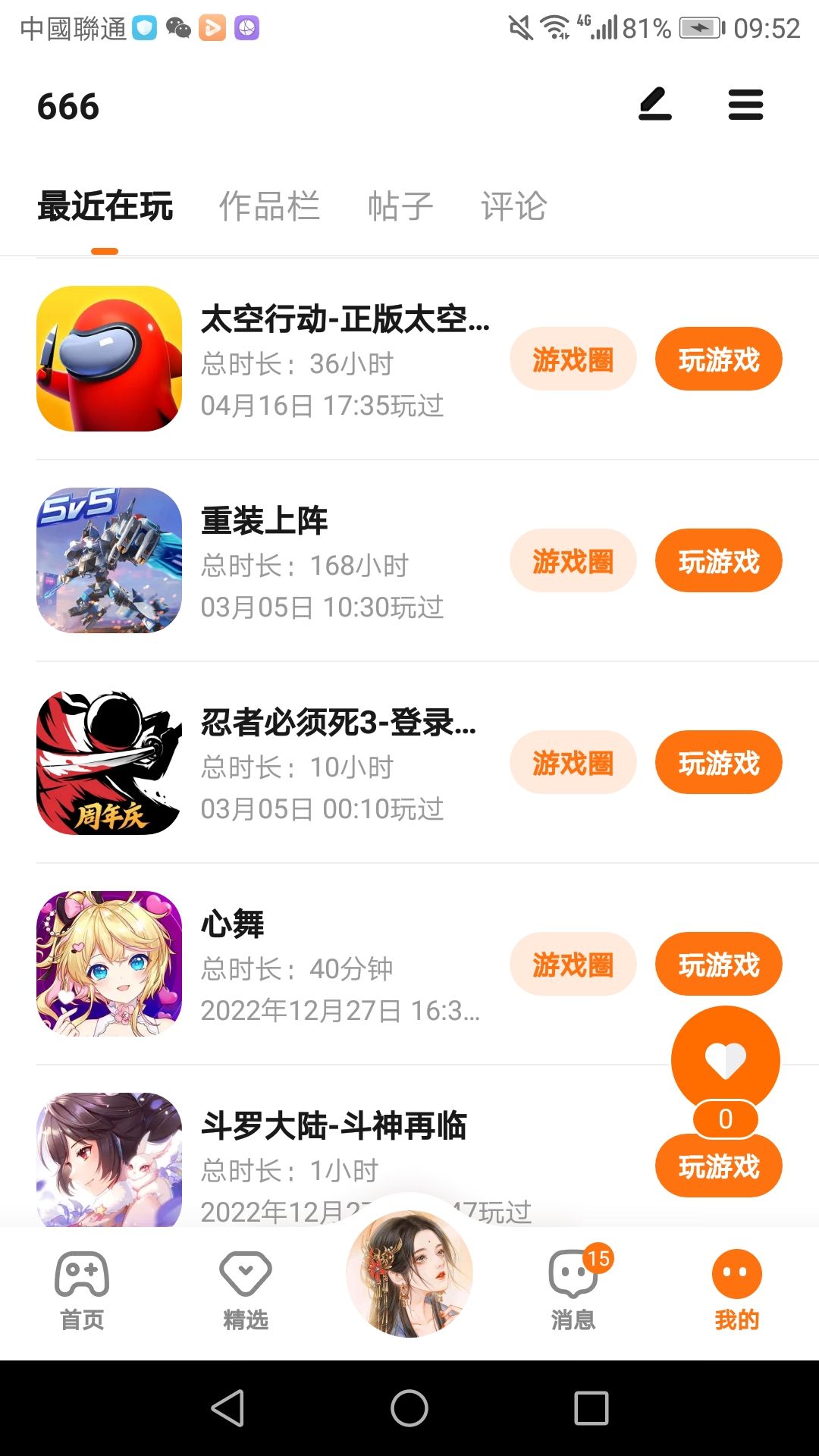This screenshot has height=1456, width=819.
Task: Open 游戏圈 for 心舞
Action: point(573,965)
